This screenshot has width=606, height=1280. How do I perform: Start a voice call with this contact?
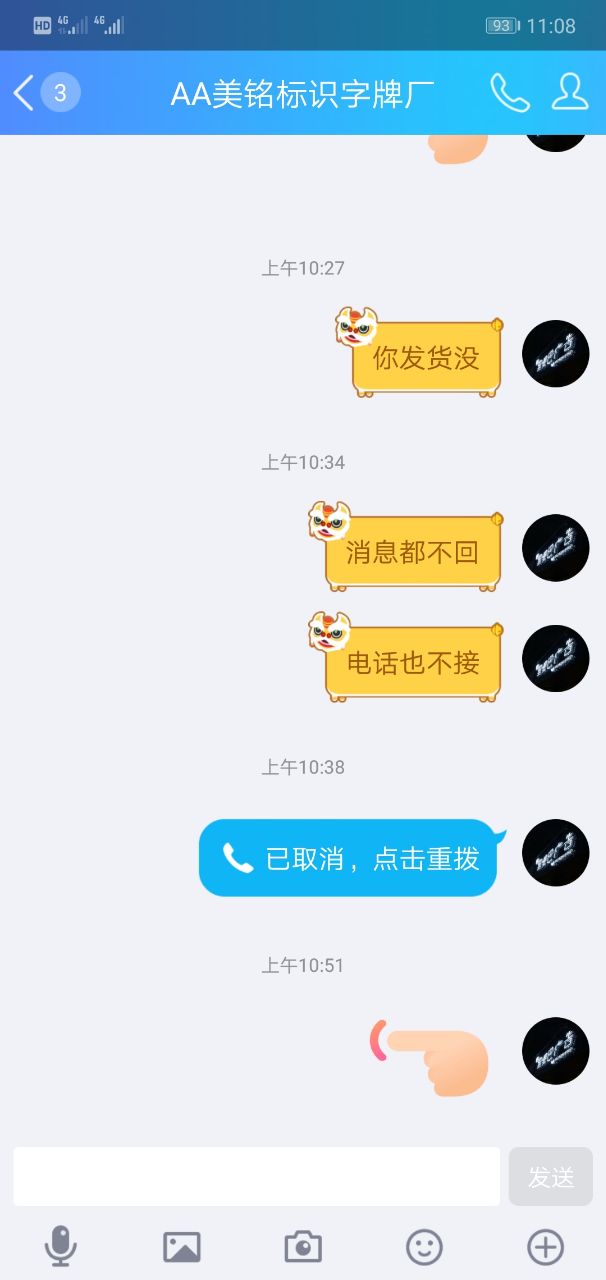pos(509,93)
